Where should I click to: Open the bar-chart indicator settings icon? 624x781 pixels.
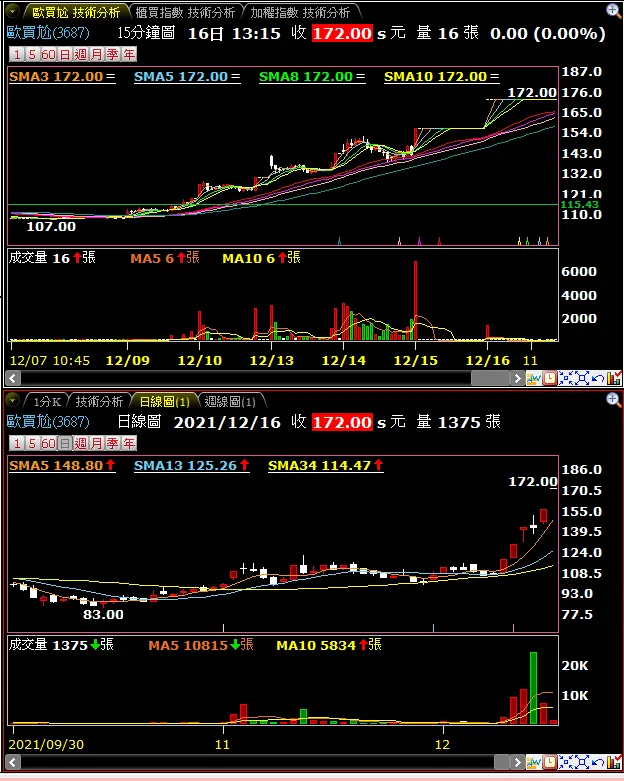tap(614, 378)
